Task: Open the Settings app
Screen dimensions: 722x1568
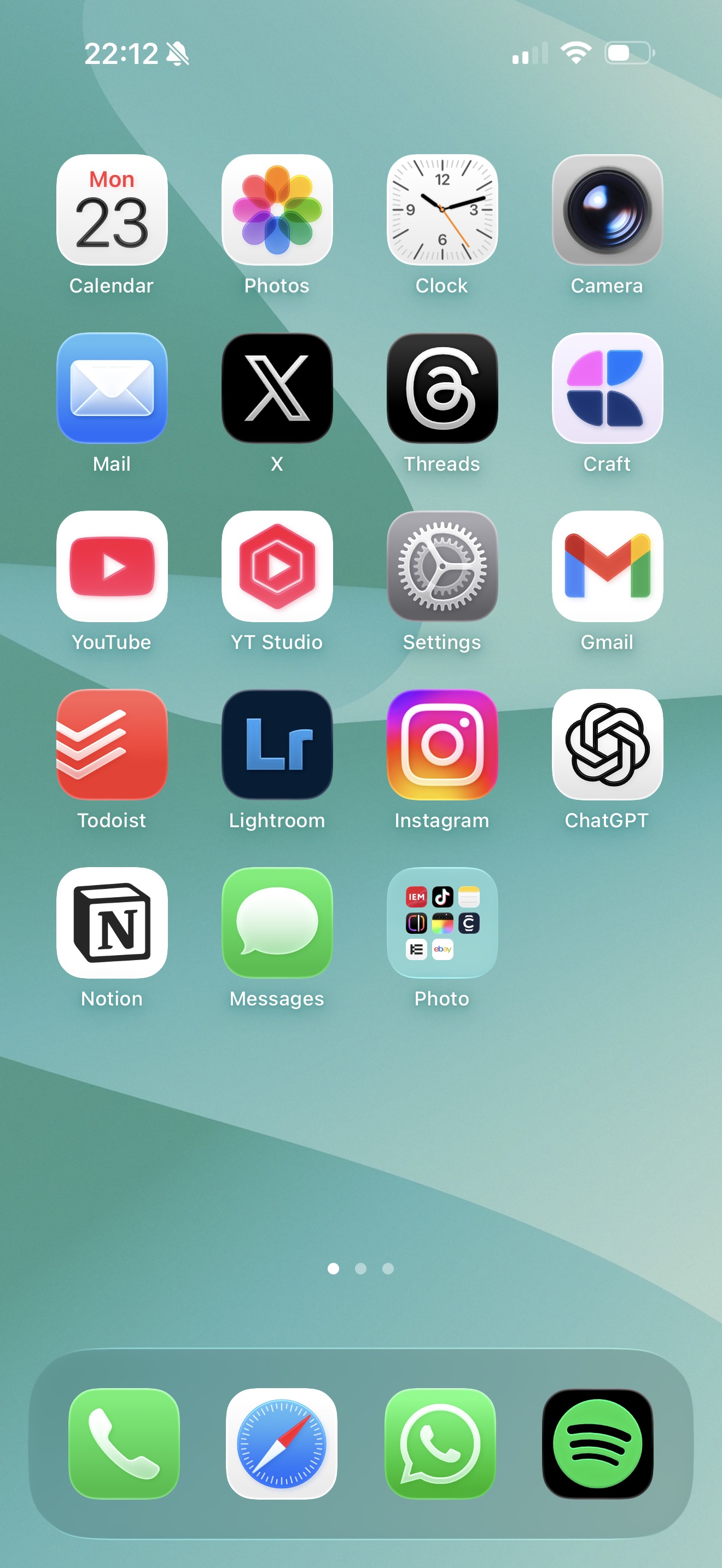Action: (441, 566)
